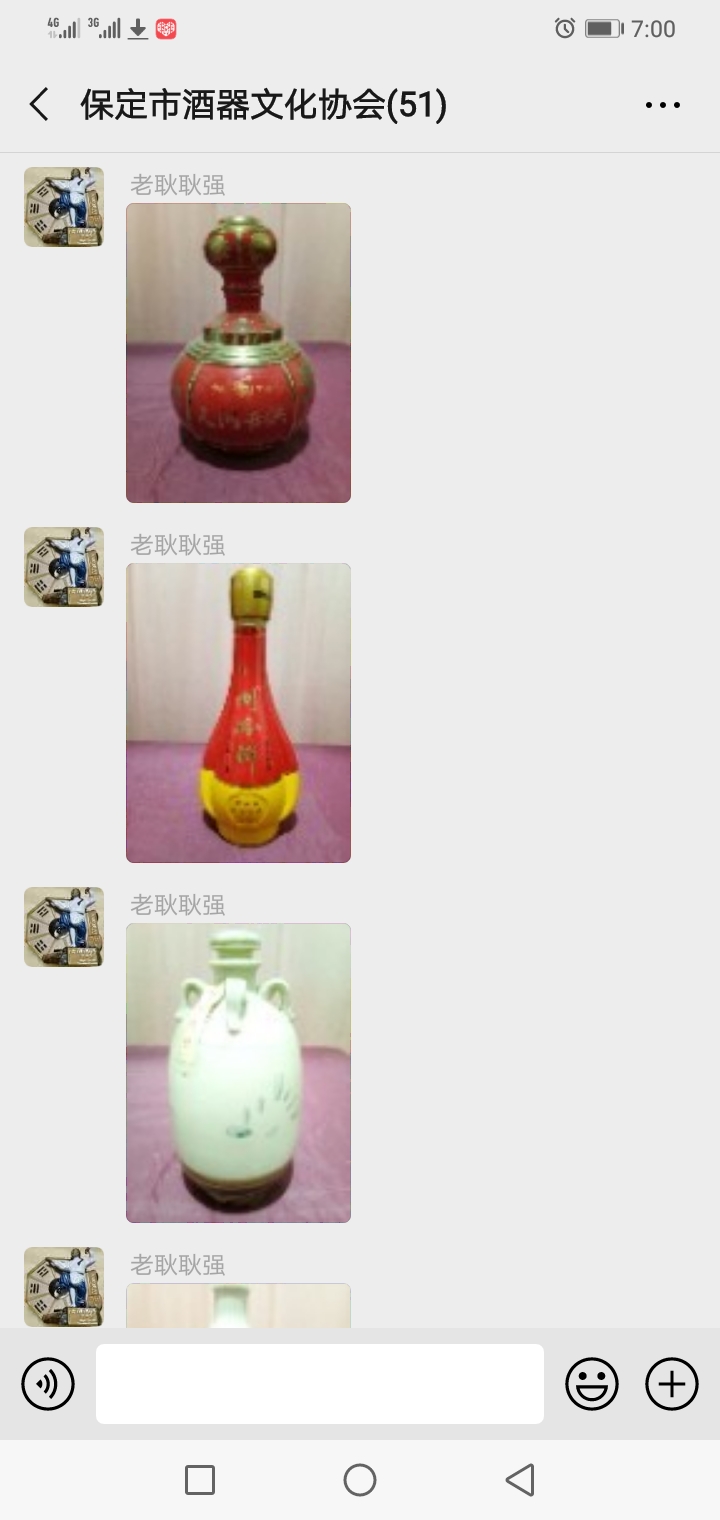720x1520 pixels.
Task: Focus the message text field
Action: (320, 1384)
